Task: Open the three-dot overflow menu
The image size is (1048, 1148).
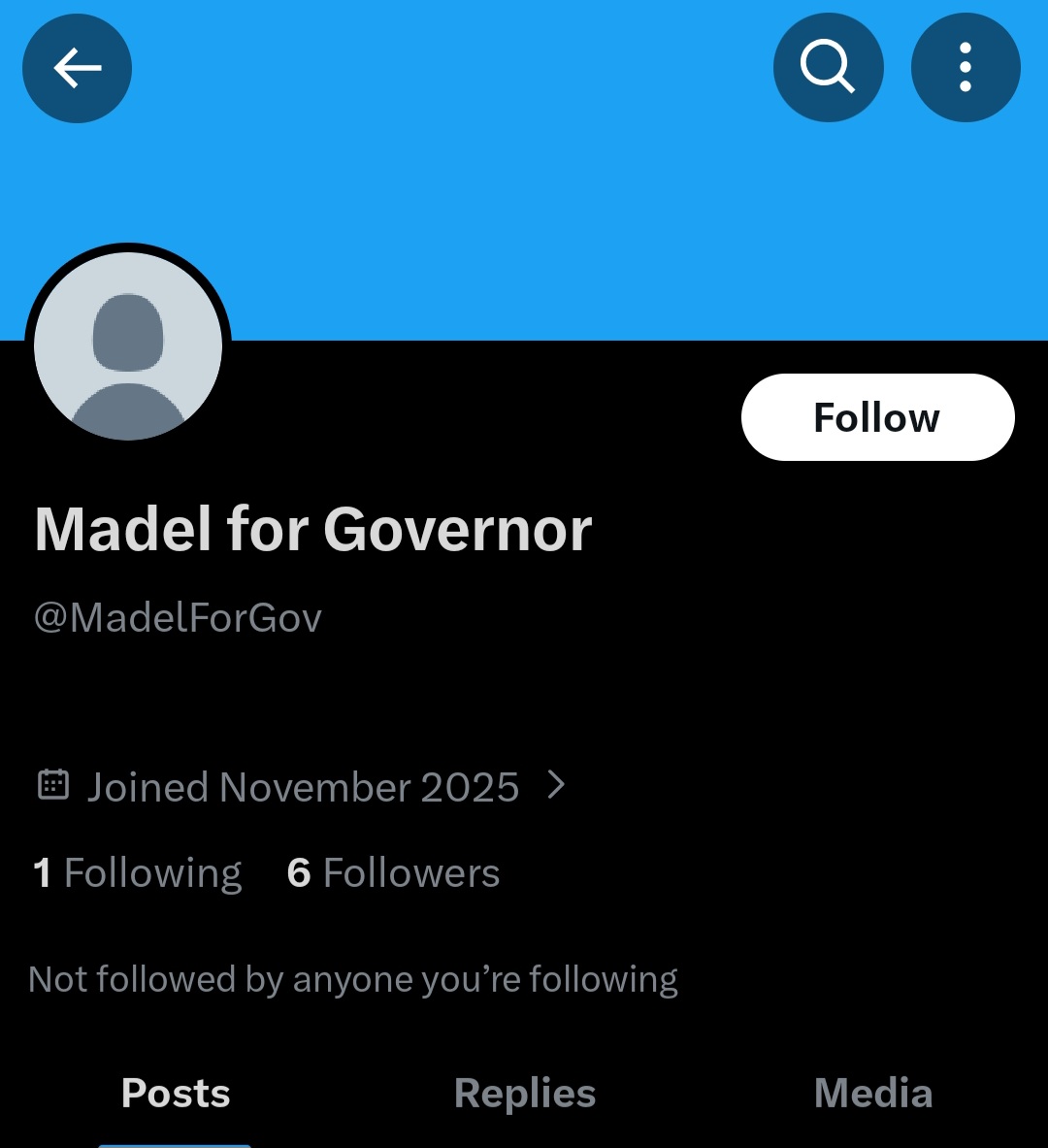Action: (x=966, y=68)
